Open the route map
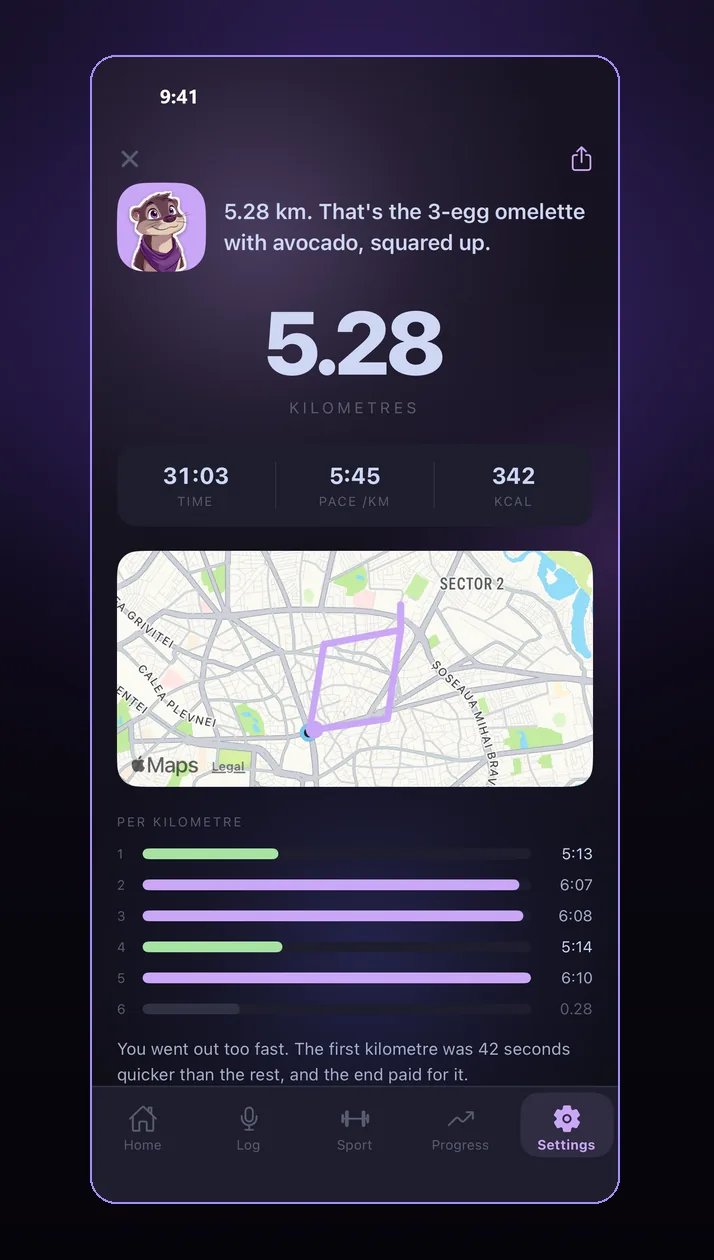 (x=355, y=668)
